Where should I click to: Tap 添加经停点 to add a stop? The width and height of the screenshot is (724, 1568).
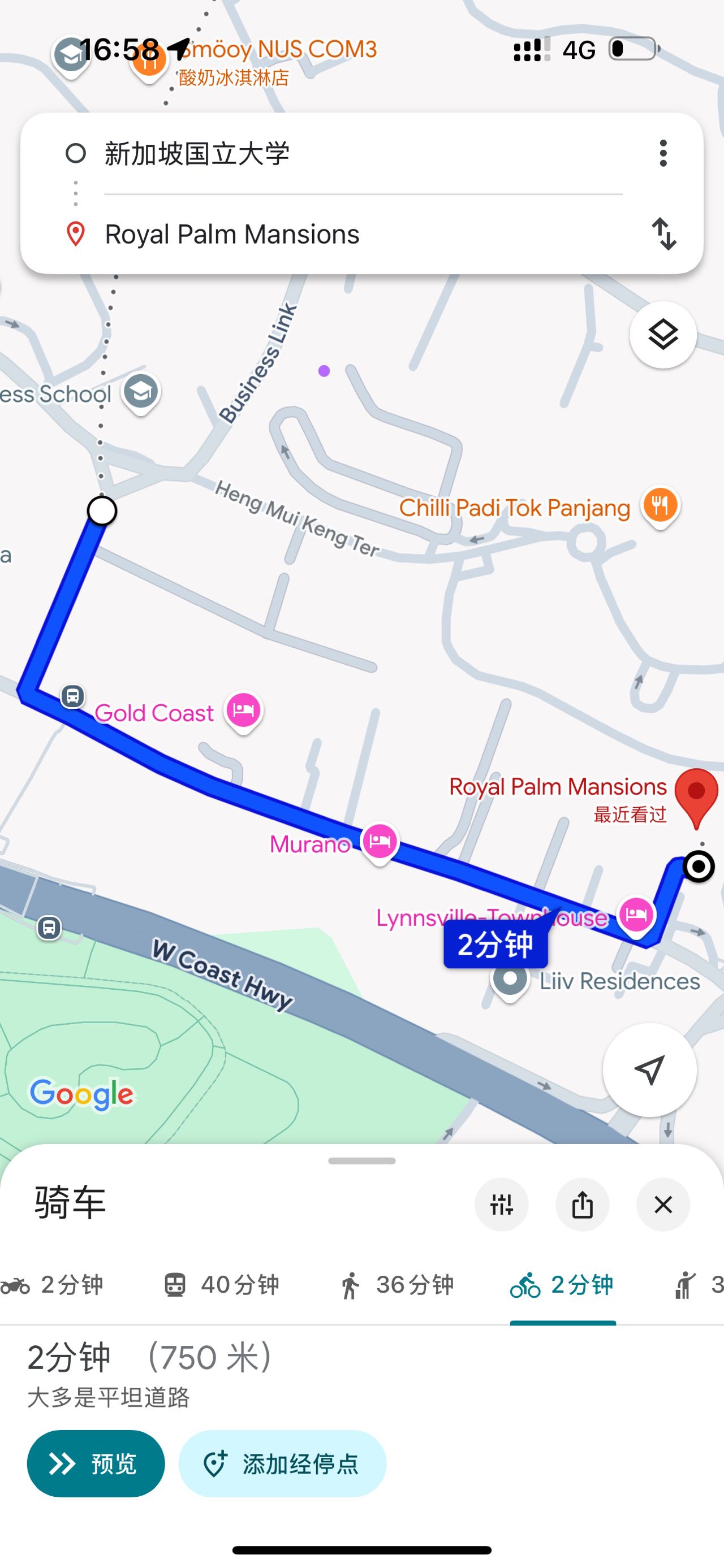point(283,1463)
